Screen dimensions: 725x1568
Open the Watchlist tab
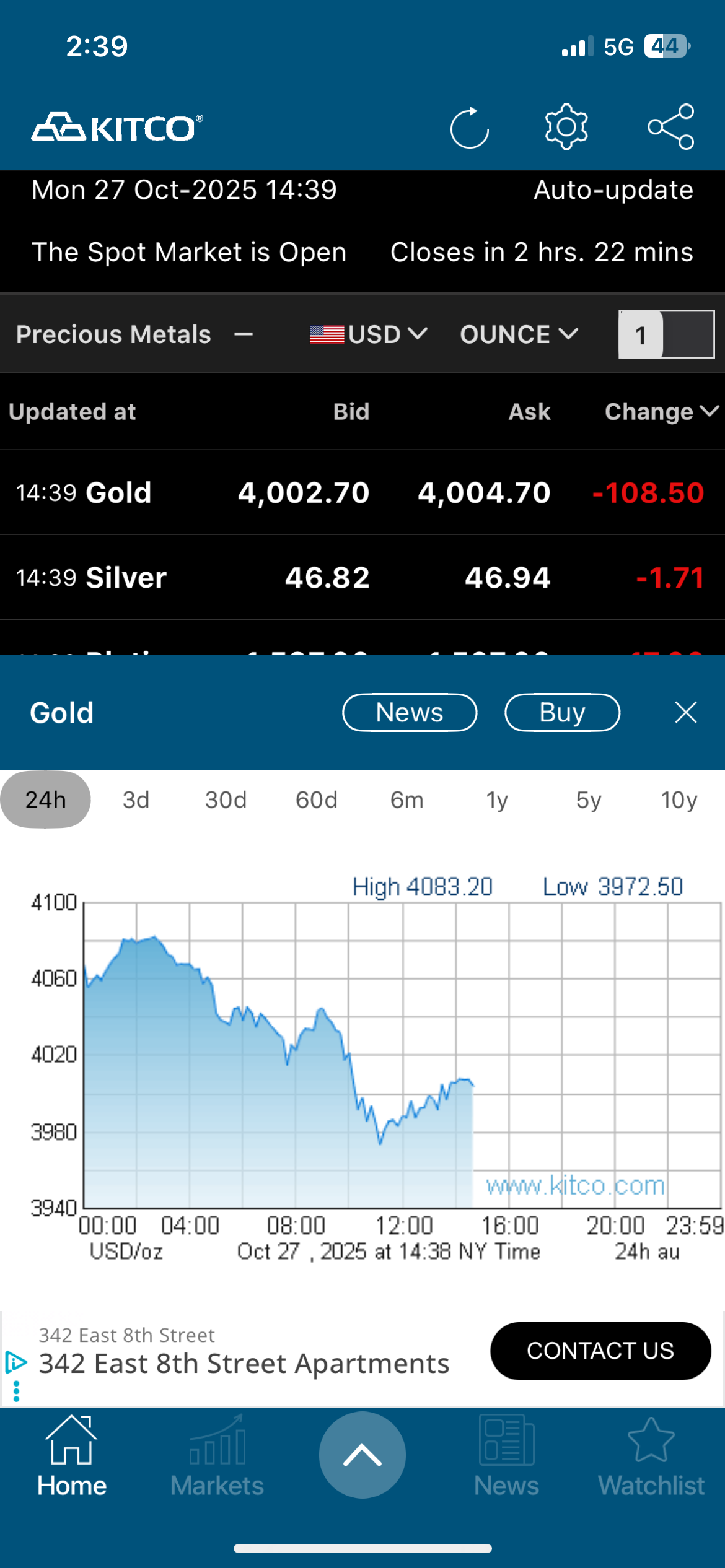(651, 1457)
